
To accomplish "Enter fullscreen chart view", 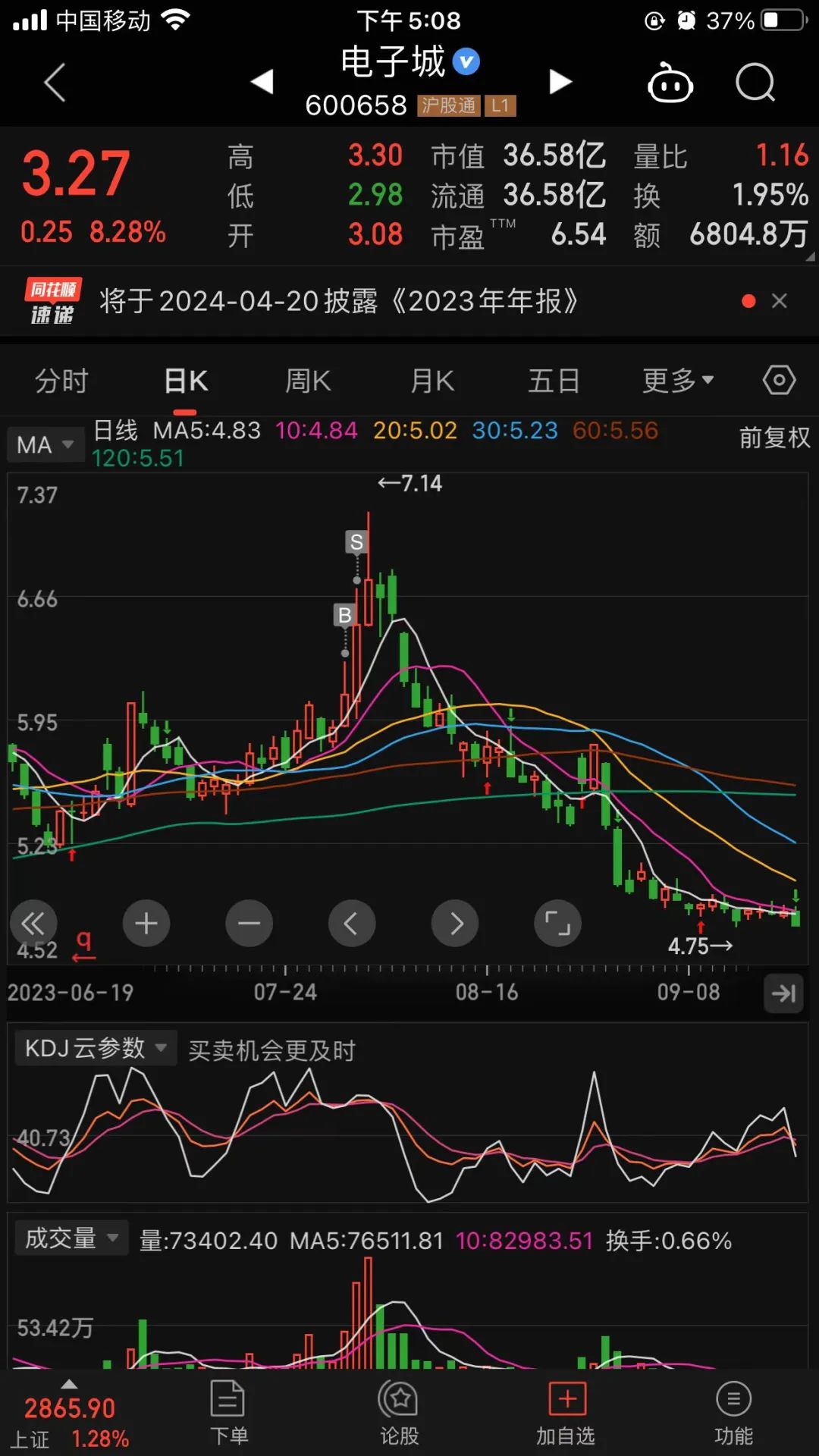I will (558, 924).
